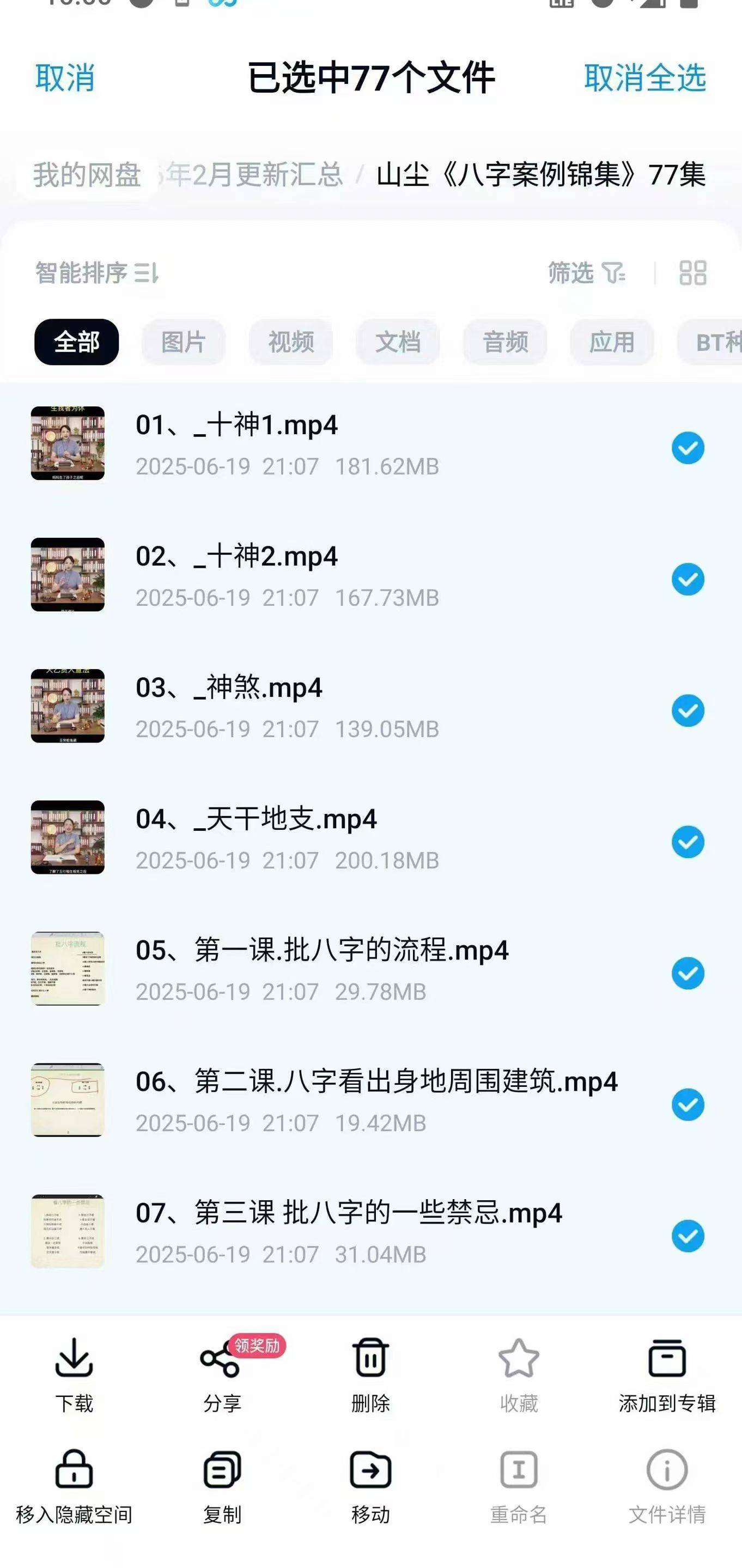Select the 图片 filter chip
Screen dimensions: 742x1568
tap(183, 342)
